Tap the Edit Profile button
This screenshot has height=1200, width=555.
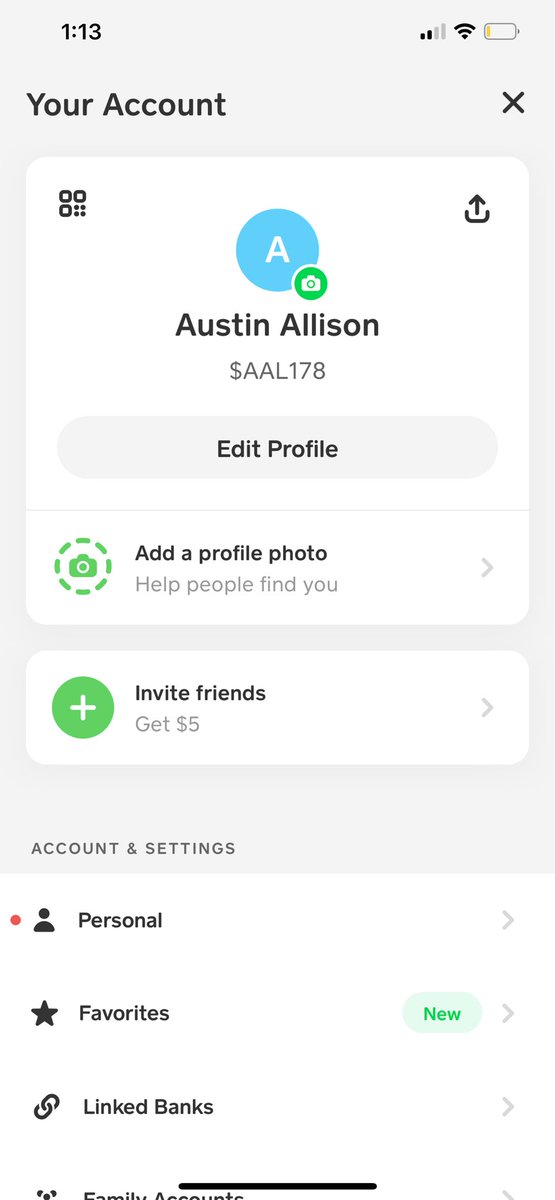(277, 448)
